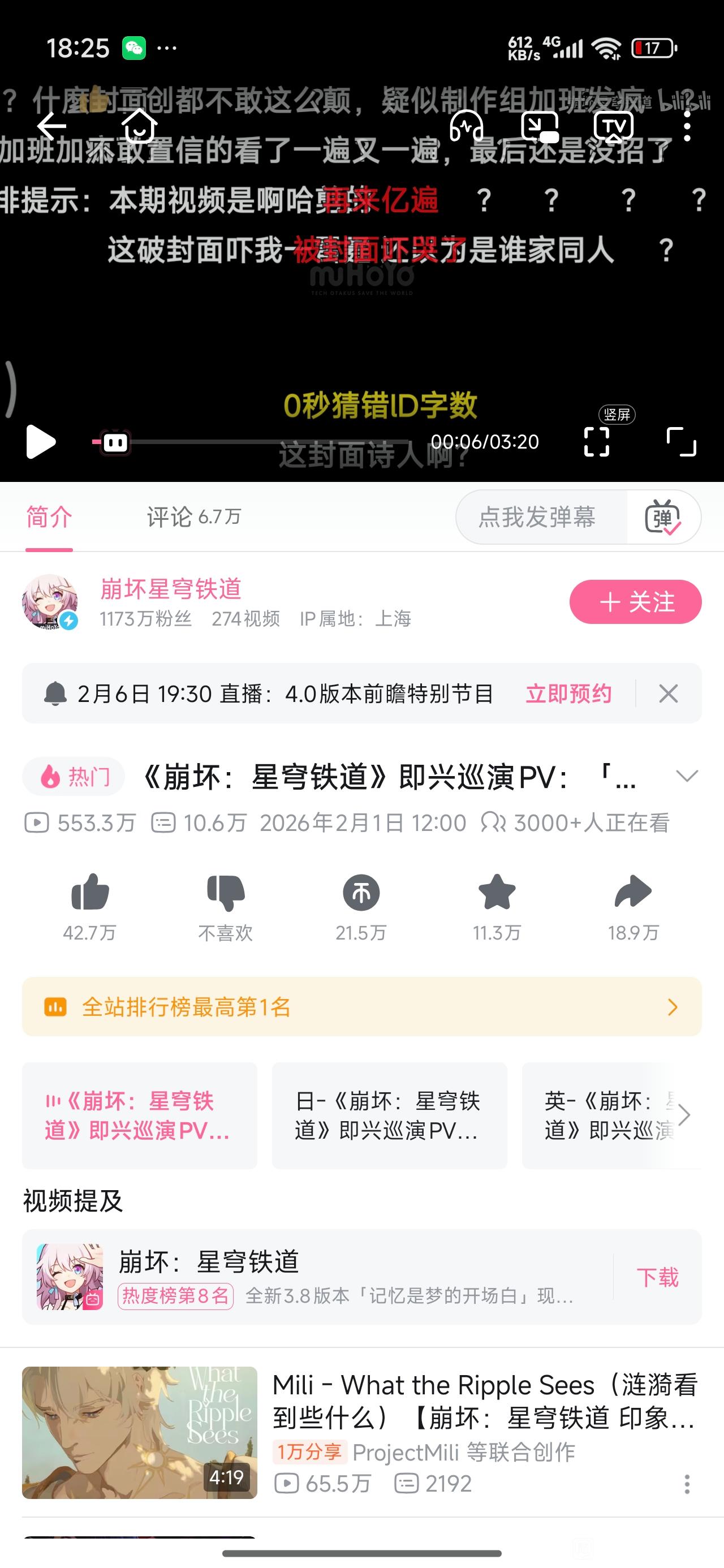Download the 崩坏：星穹铁道 game

coord(657,1277)
